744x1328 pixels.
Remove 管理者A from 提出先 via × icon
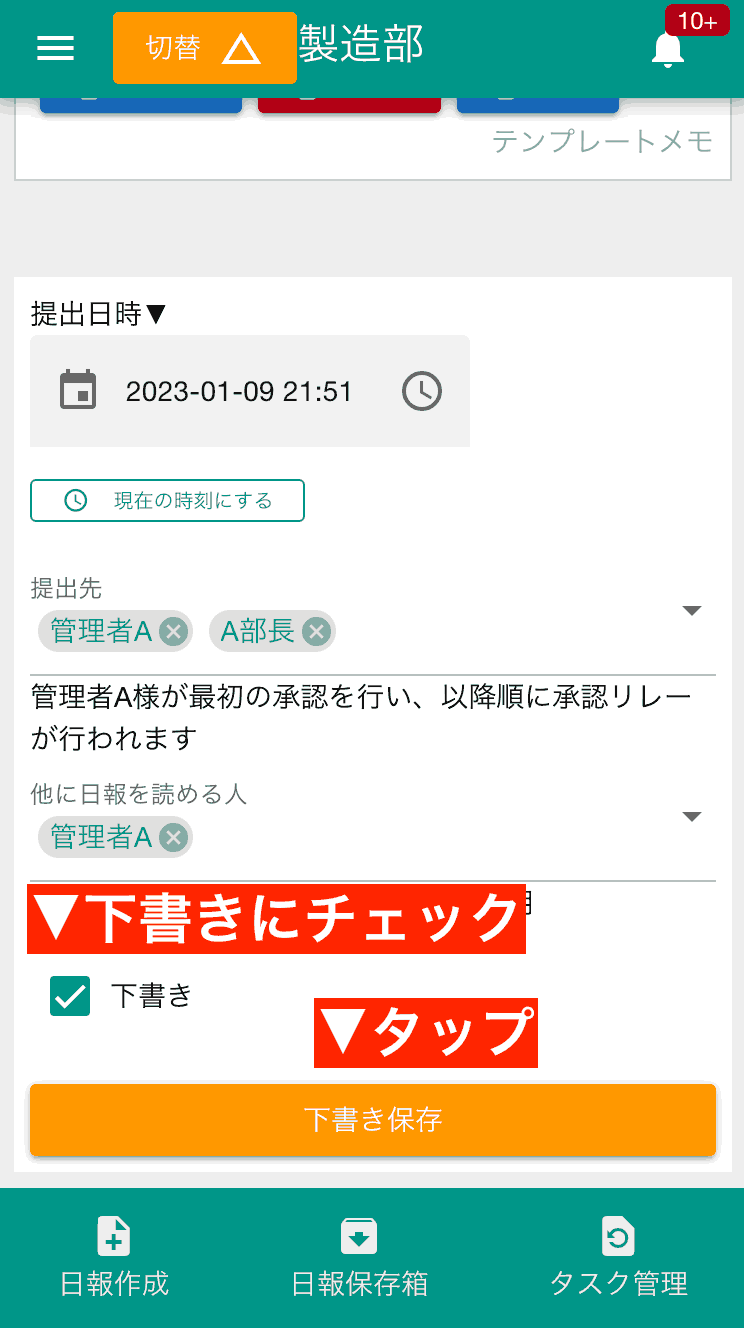click(x=173, y=631)
